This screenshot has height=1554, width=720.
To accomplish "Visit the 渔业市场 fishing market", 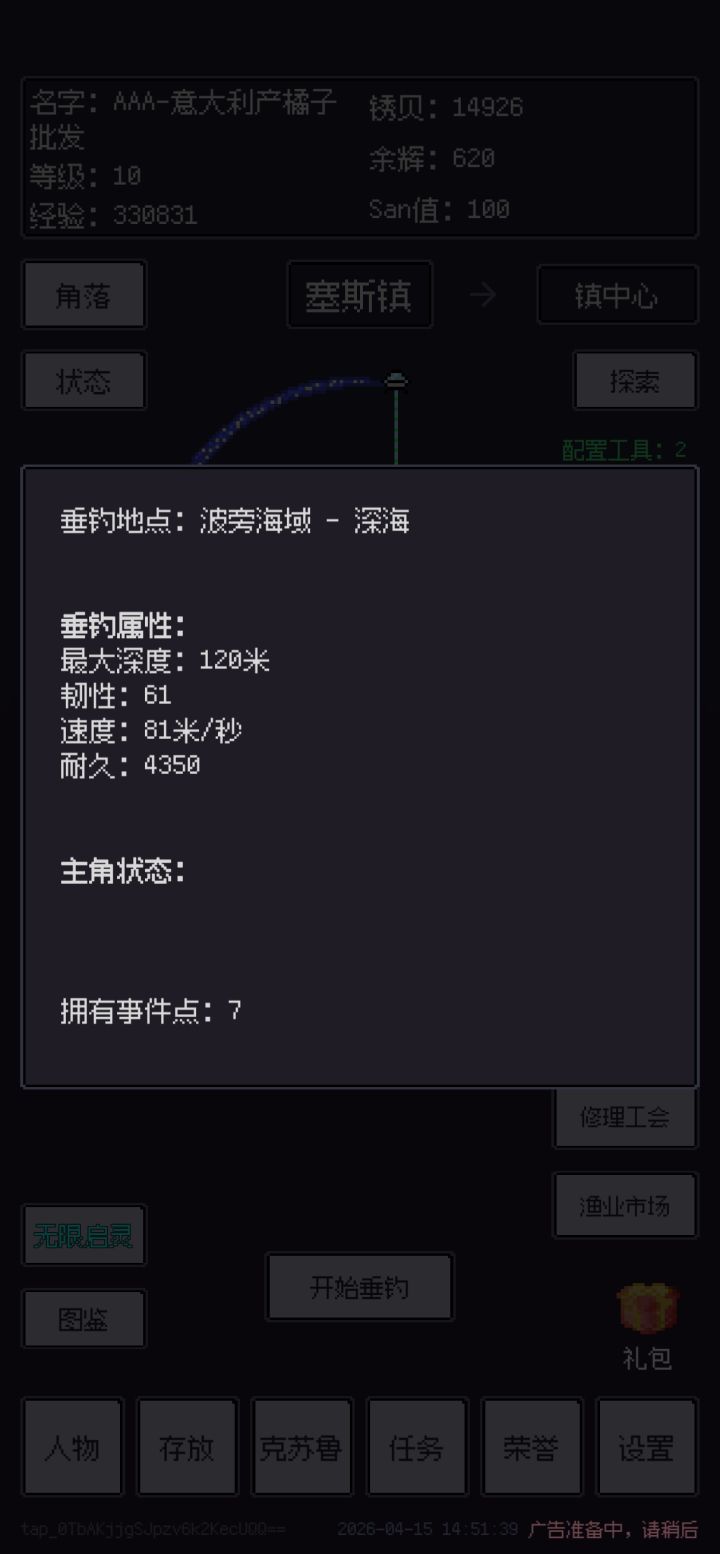I will coord(625,1205).
